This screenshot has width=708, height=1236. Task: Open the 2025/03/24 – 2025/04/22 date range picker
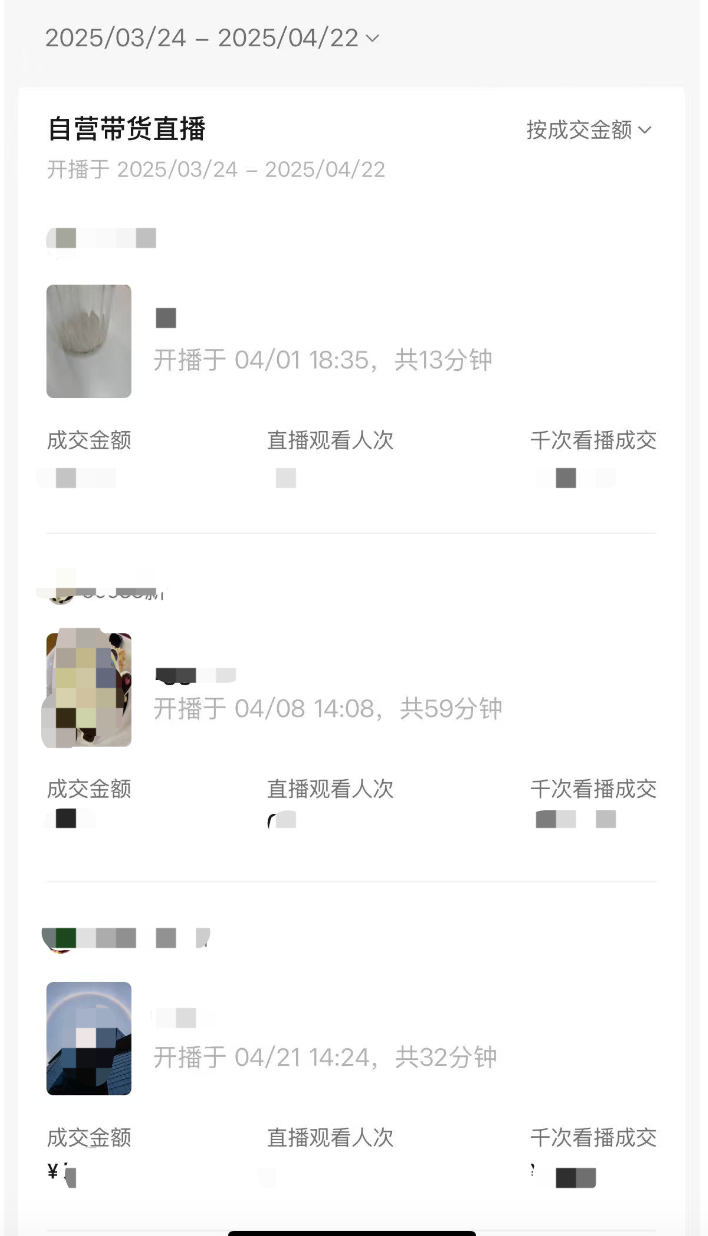(x=212, y=38)
